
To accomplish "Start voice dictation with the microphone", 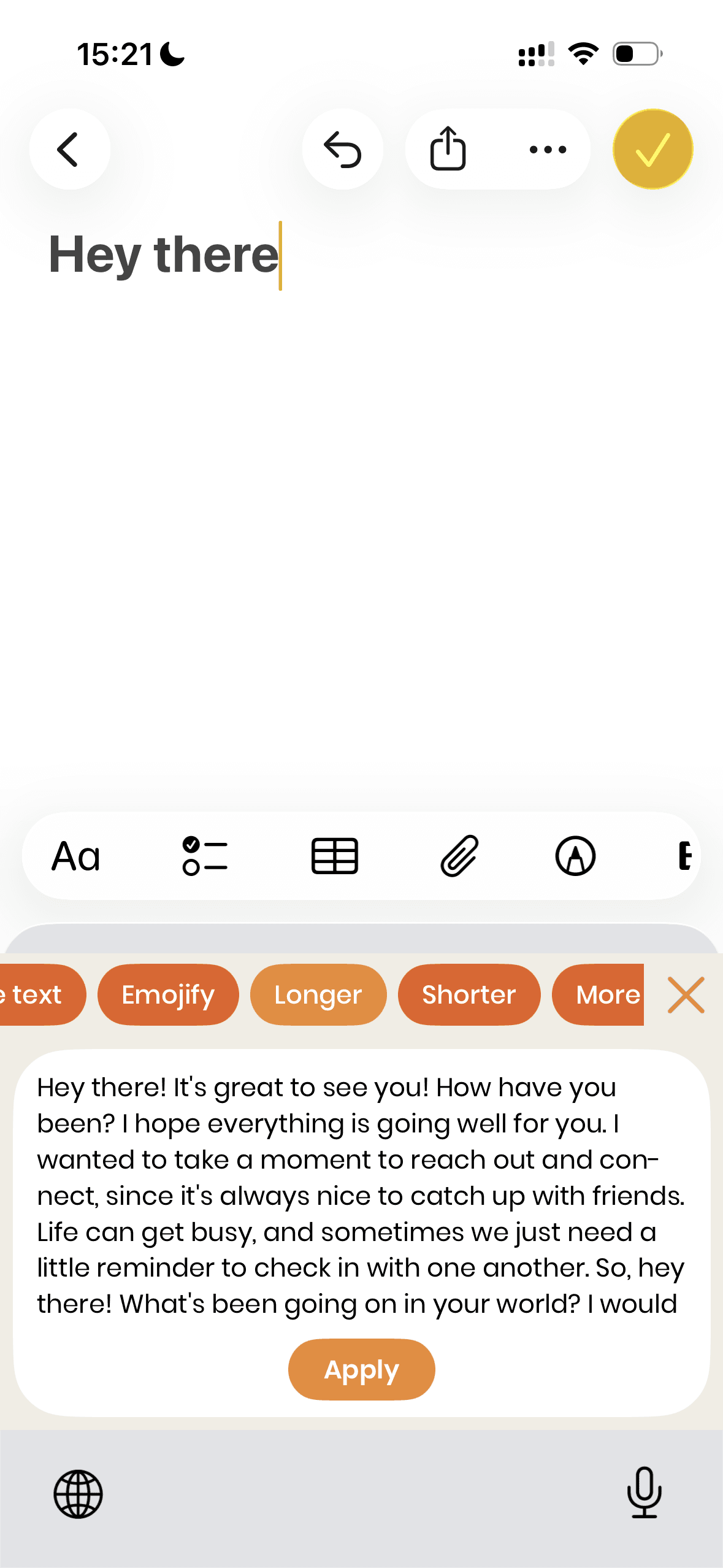I will (644, 1494).
